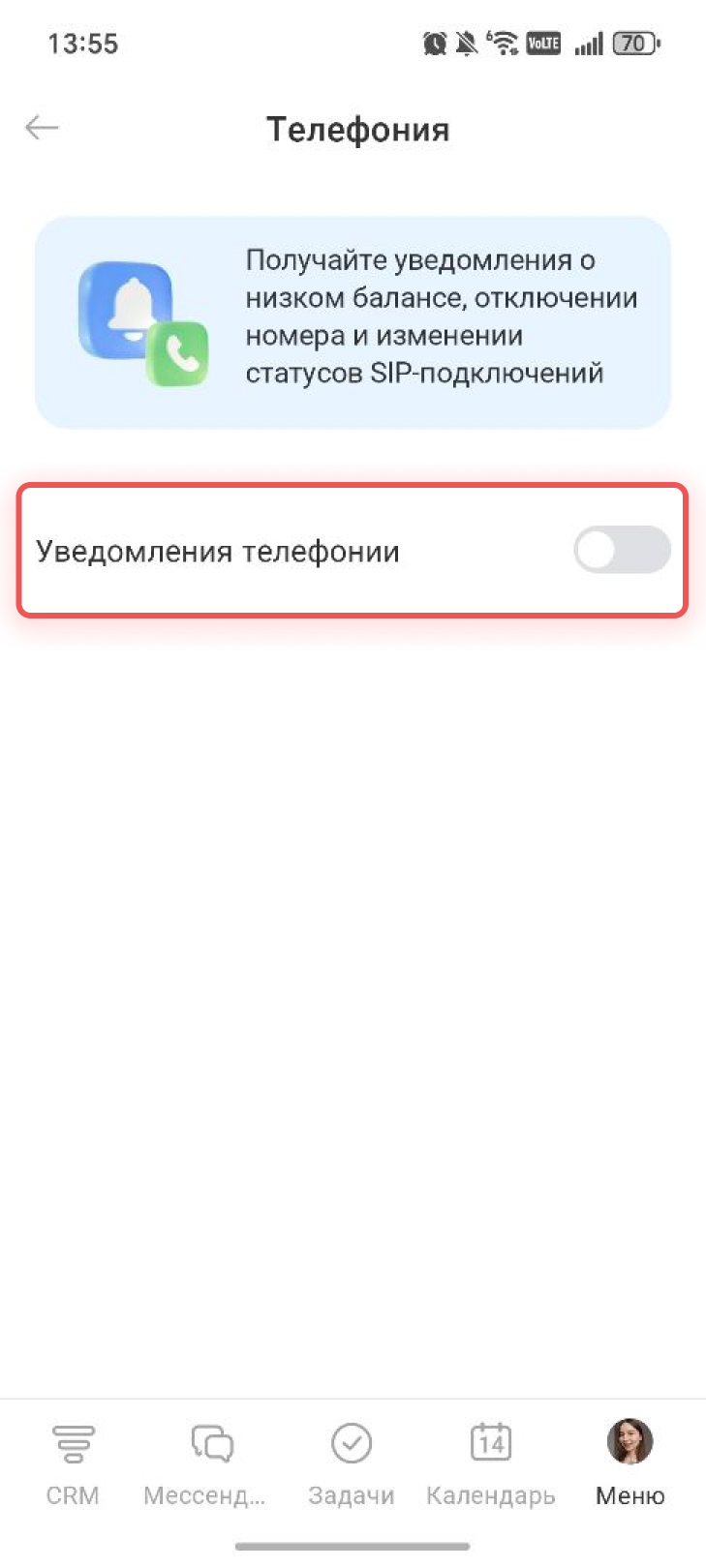Switch to the CRM tab

point(73,1463)
